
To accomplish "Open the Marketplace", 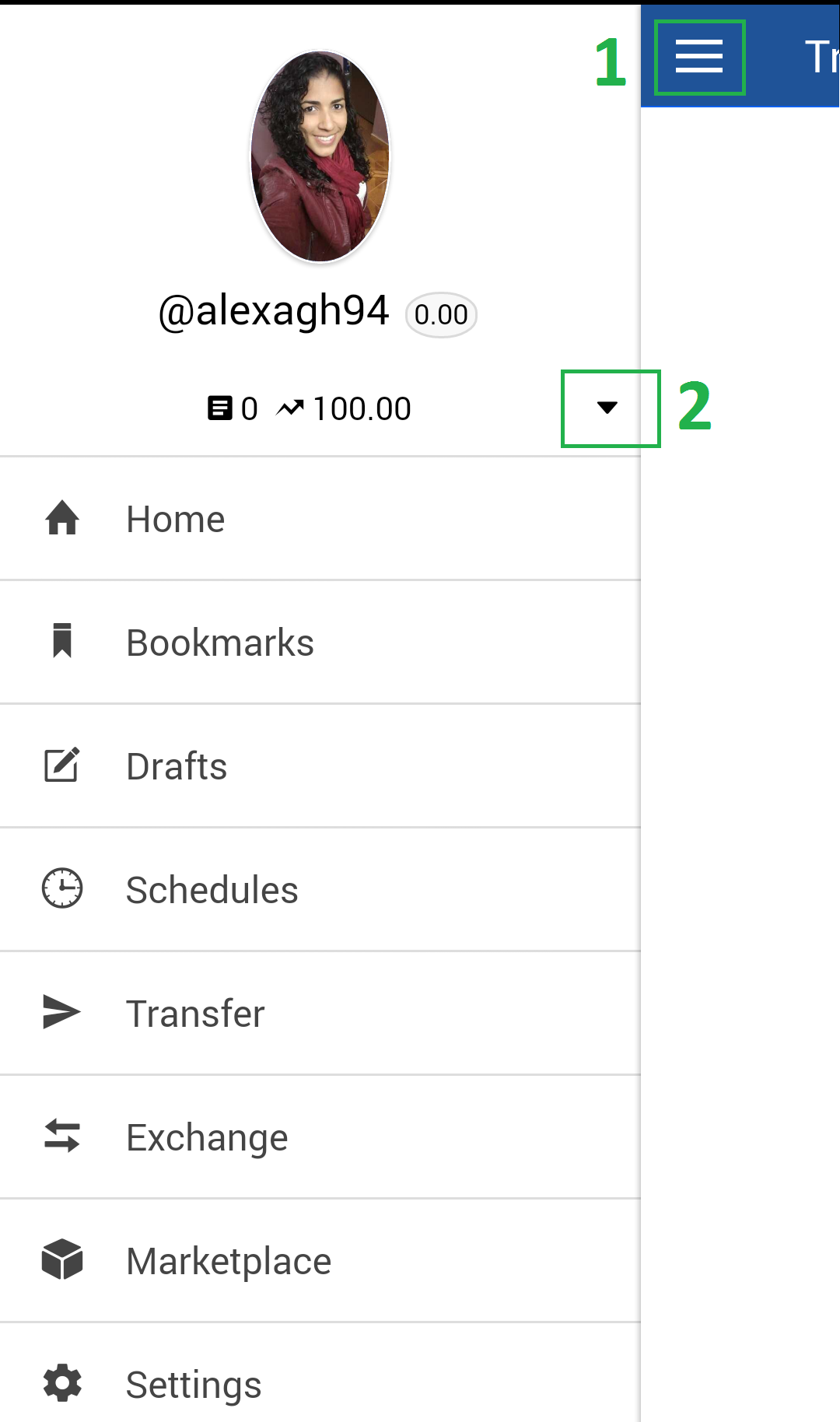I will (x=228, y=1261).
